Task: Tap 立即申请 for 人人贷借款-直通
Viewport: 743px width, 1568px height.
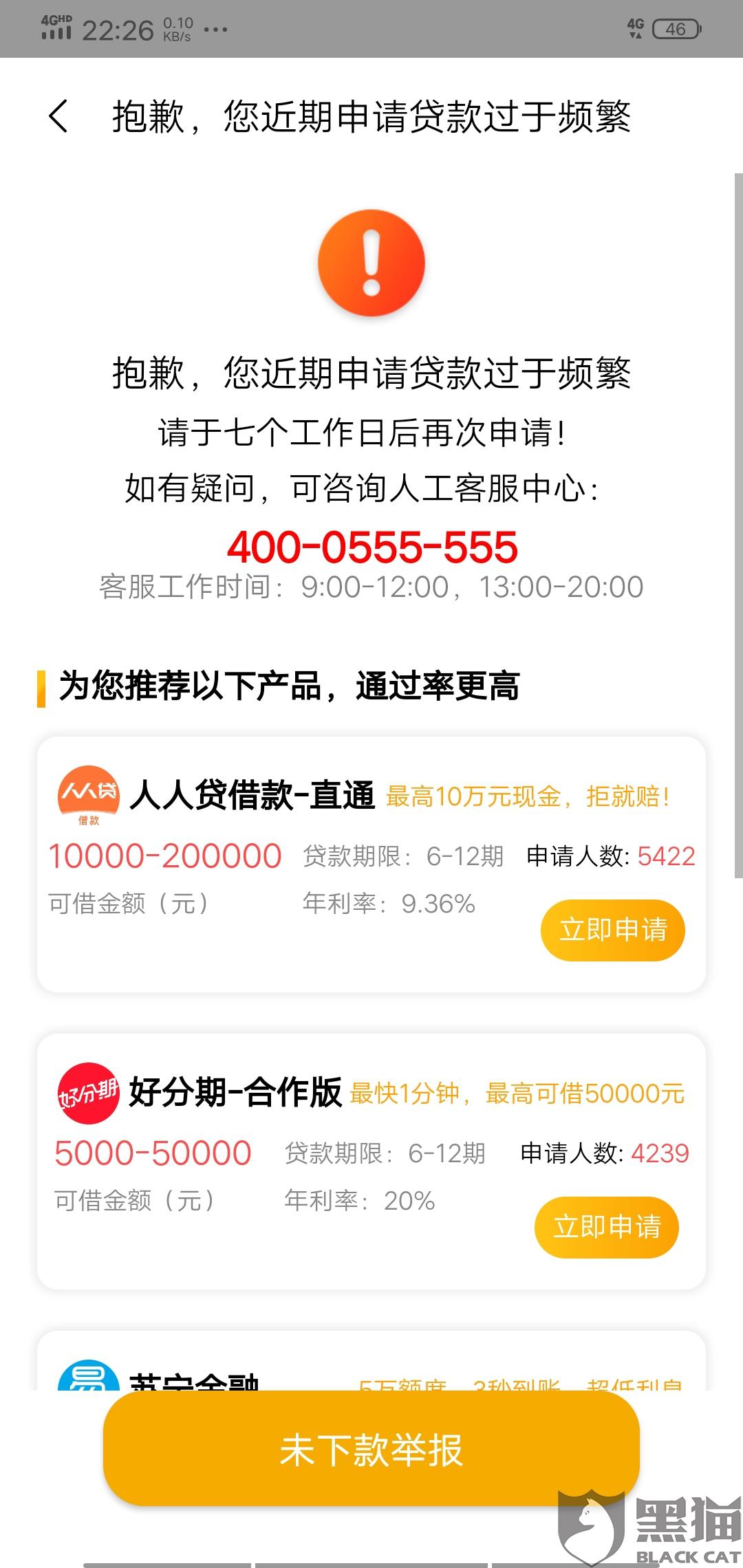Action: (x=612, y=930)
